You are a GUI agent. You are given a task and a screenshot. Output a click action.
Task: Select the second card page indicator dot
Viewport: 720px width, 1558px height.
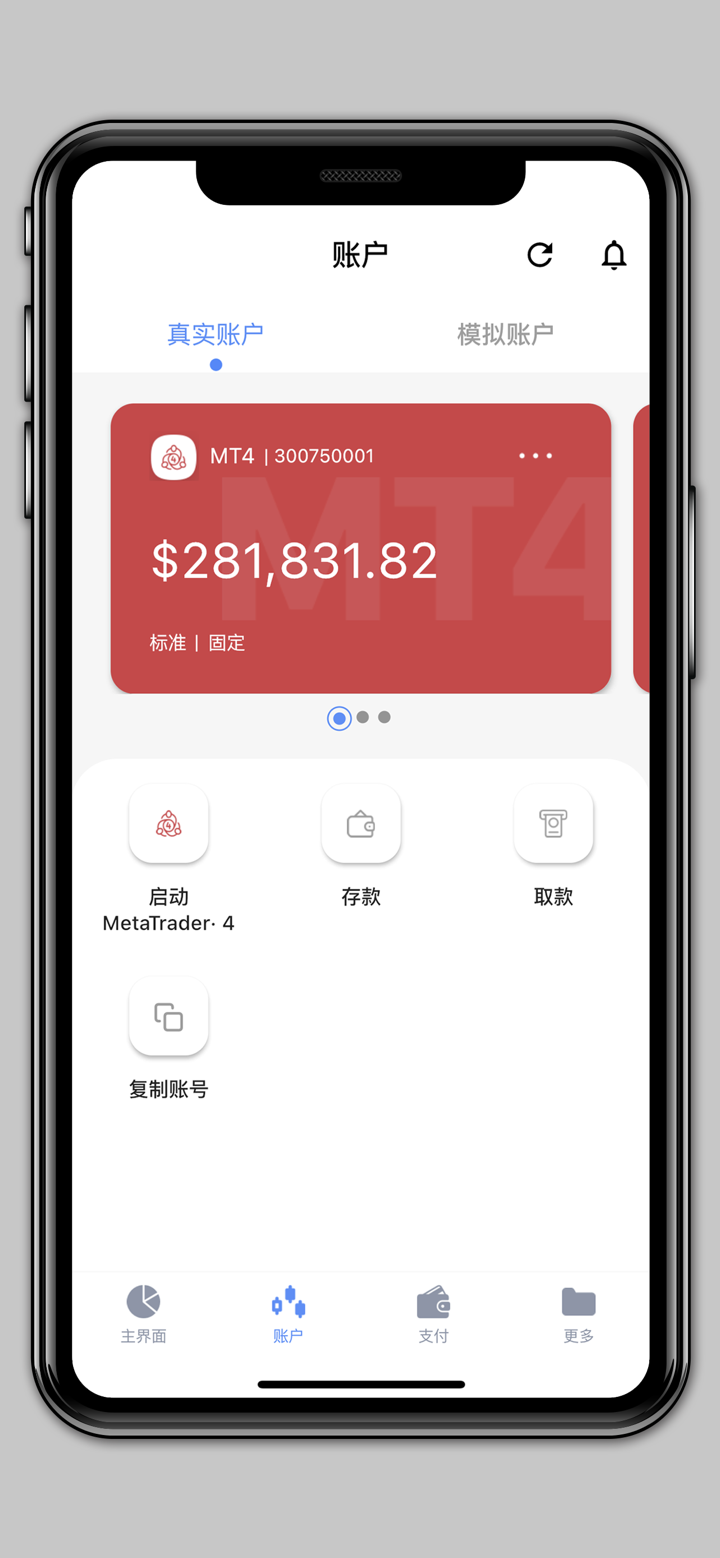pos(363,717)
